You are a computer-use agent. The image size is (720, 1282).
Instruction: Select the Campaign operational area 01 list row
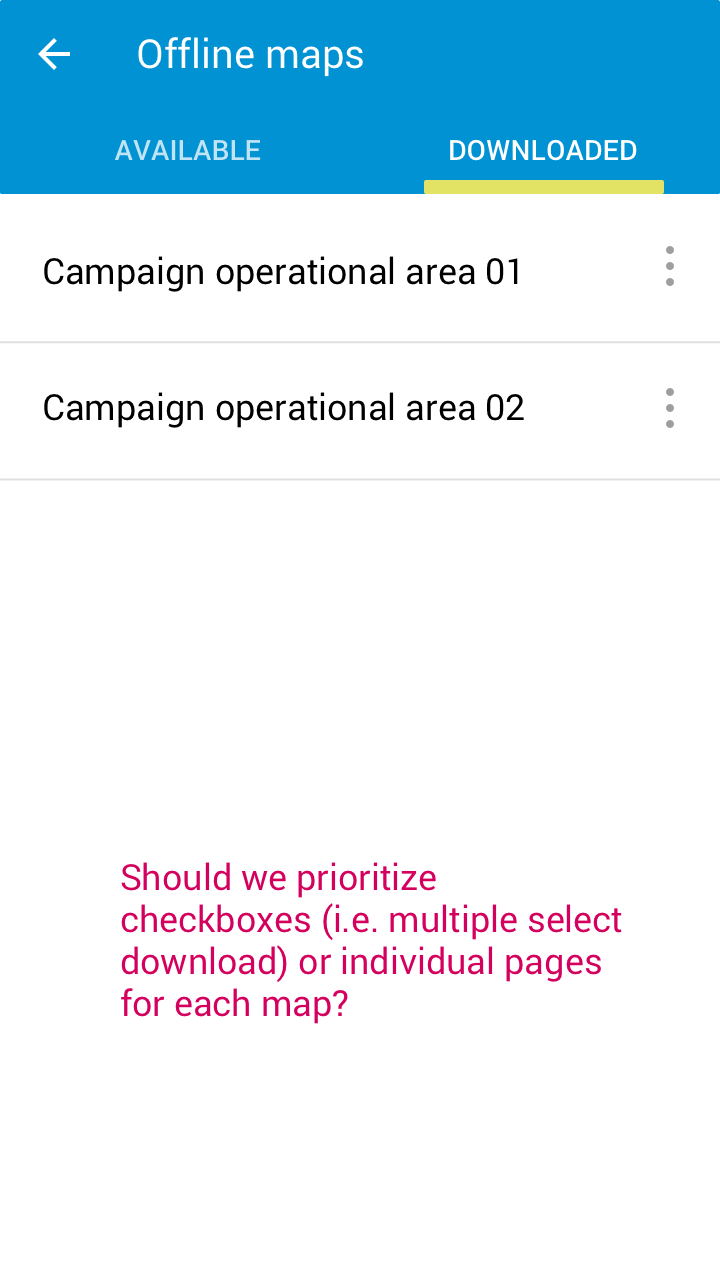tap(300, 270)
